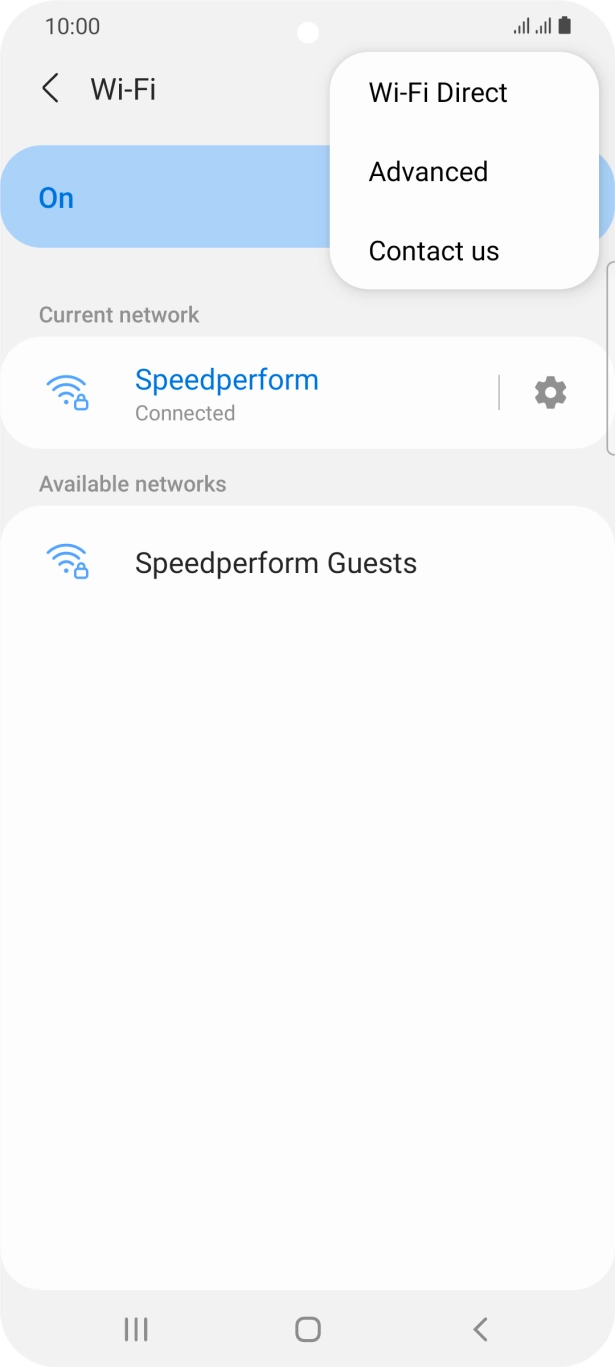Image resolution: width=615 pixels, height=1367 pixels.
Task: Connect to the Speedperform Guests network
Action: pos(275,563)
